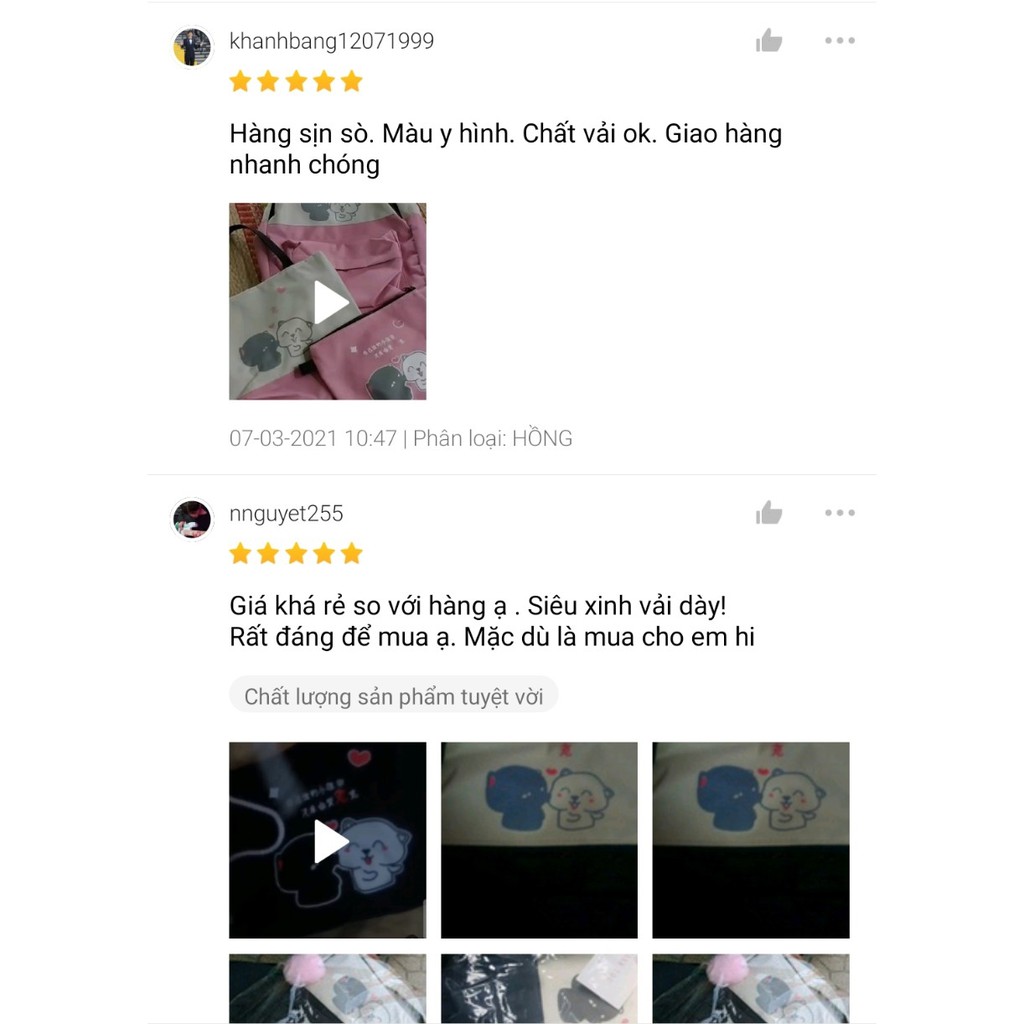Like khanhbang12071999's review
This screenshot has height=1024, width=1024.
[769, 41]
